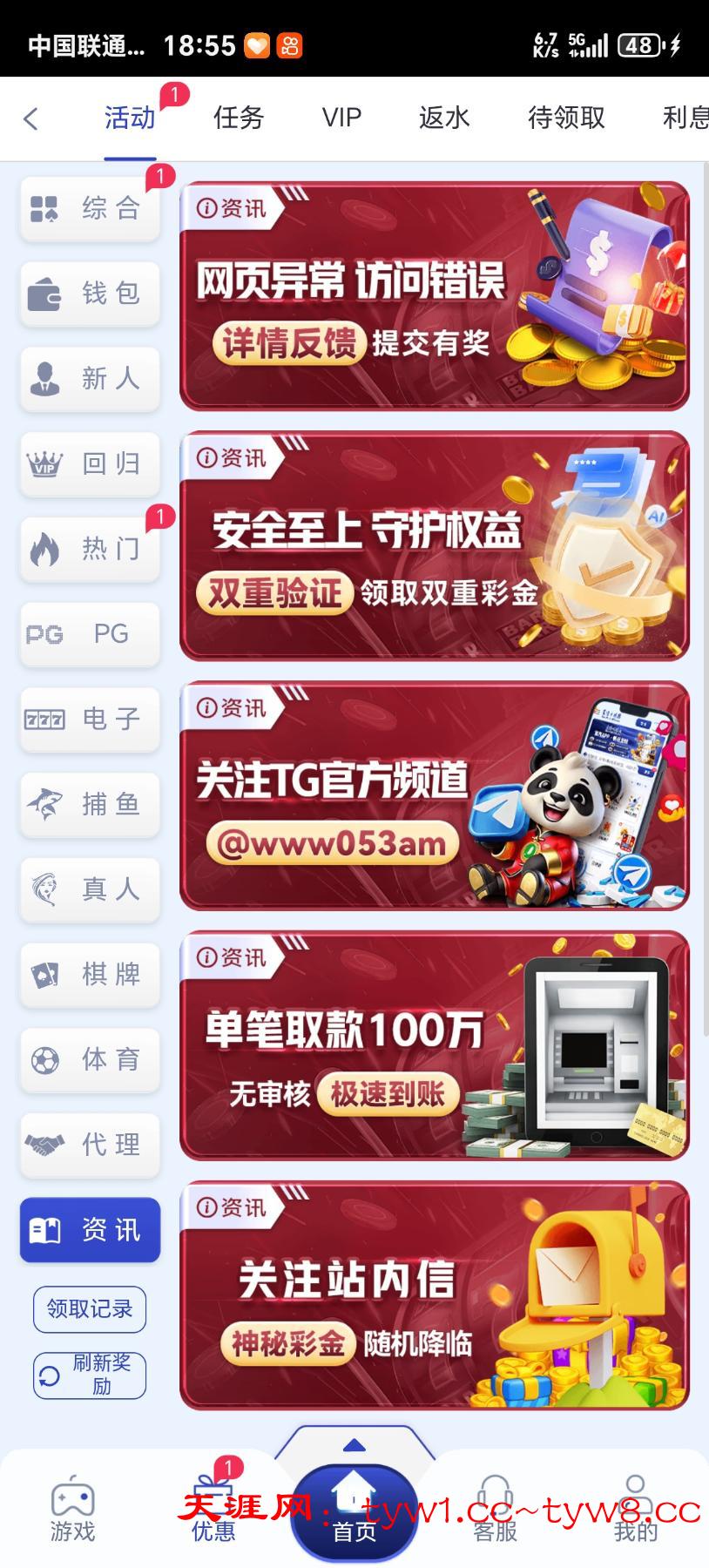Open the 关注TG官方频道 banner
The width and height of the screenshot is (709, 1568).
click(x=434, y=796)
